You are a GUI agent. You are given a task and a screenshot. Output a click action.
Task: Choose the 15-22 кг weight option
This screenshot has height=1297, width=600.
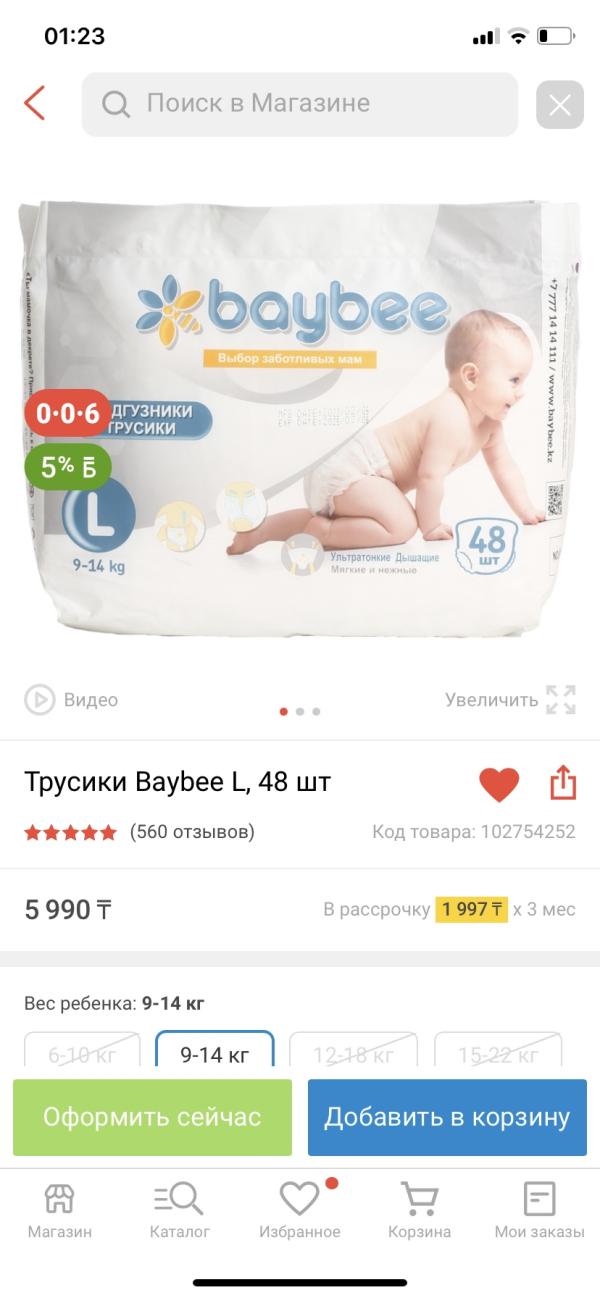(x=498, y=1054)
